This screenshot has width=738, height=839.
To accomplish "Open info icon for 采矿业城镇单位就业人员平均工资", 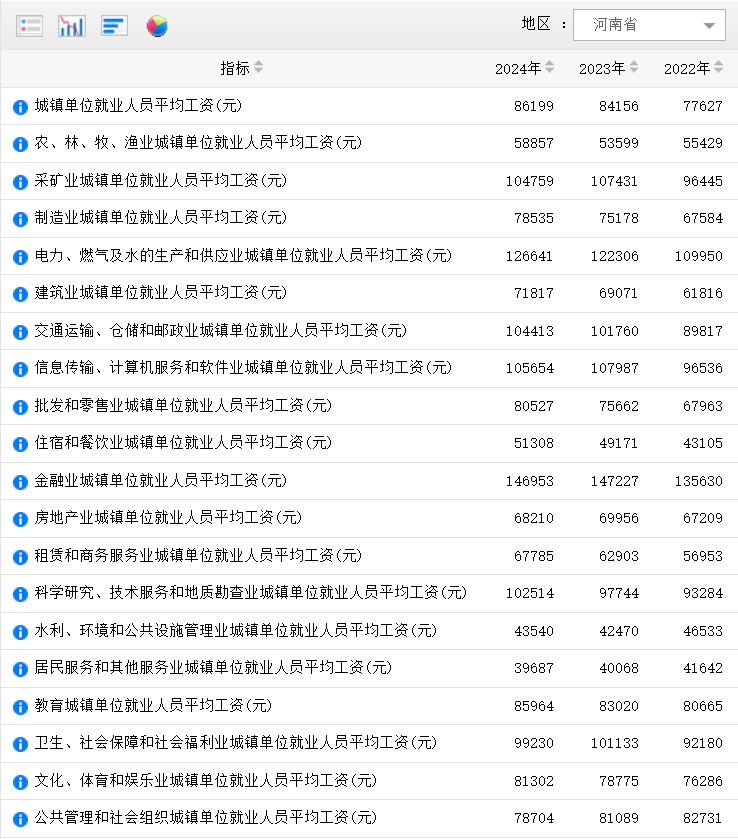I will point(20,182).
